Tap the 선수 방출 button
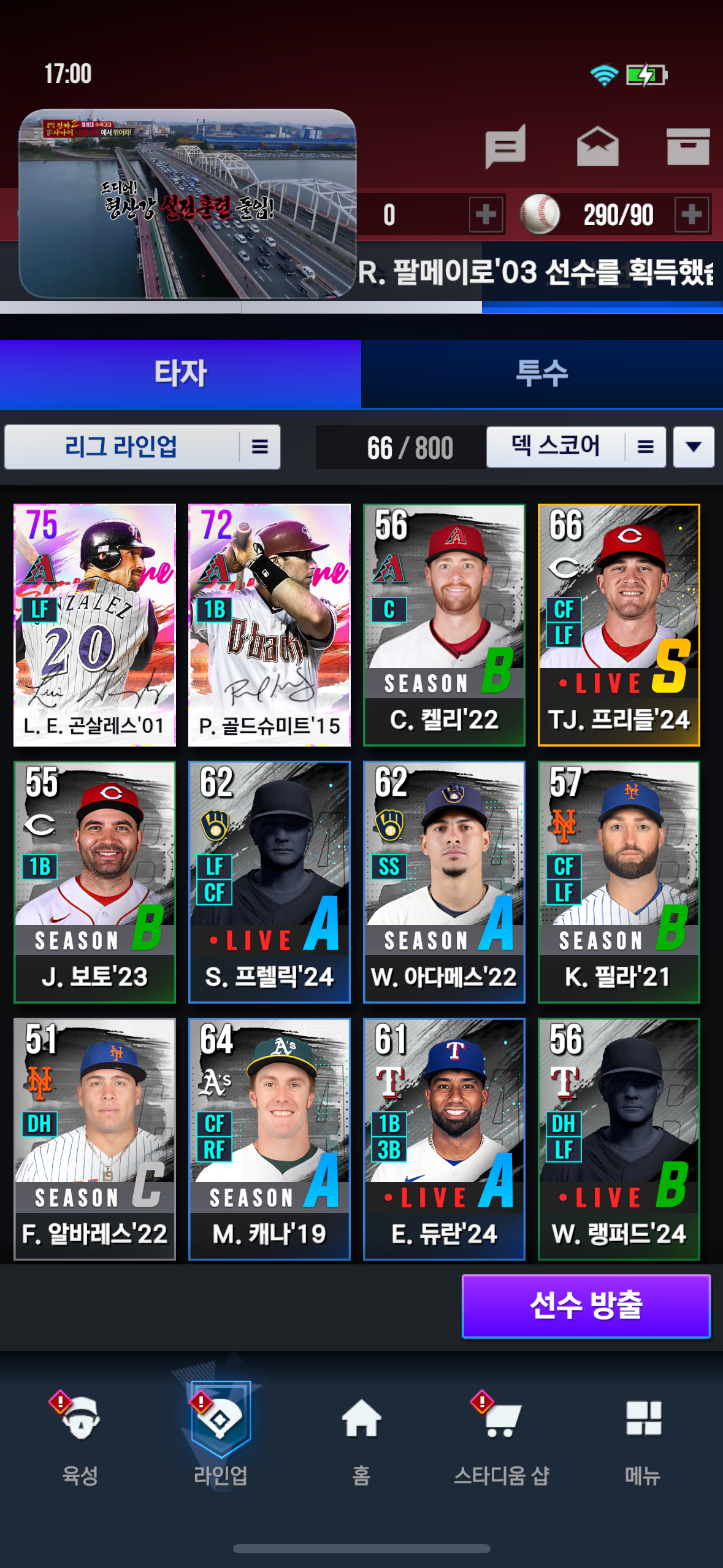 pos(586,1305)
